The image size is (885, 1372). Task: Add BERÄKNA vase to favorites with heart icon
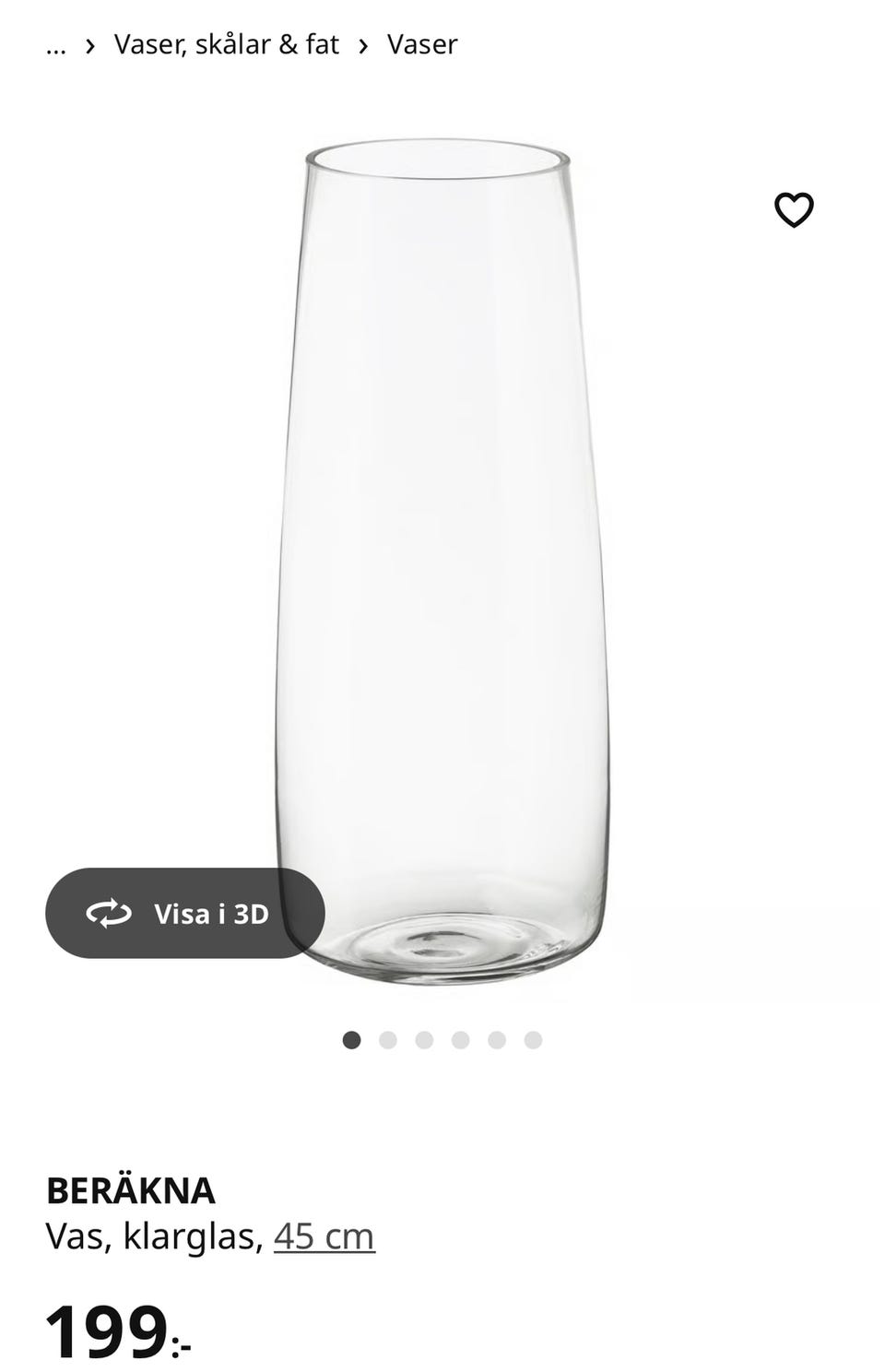pyautogui.click(x=793, y=210)
